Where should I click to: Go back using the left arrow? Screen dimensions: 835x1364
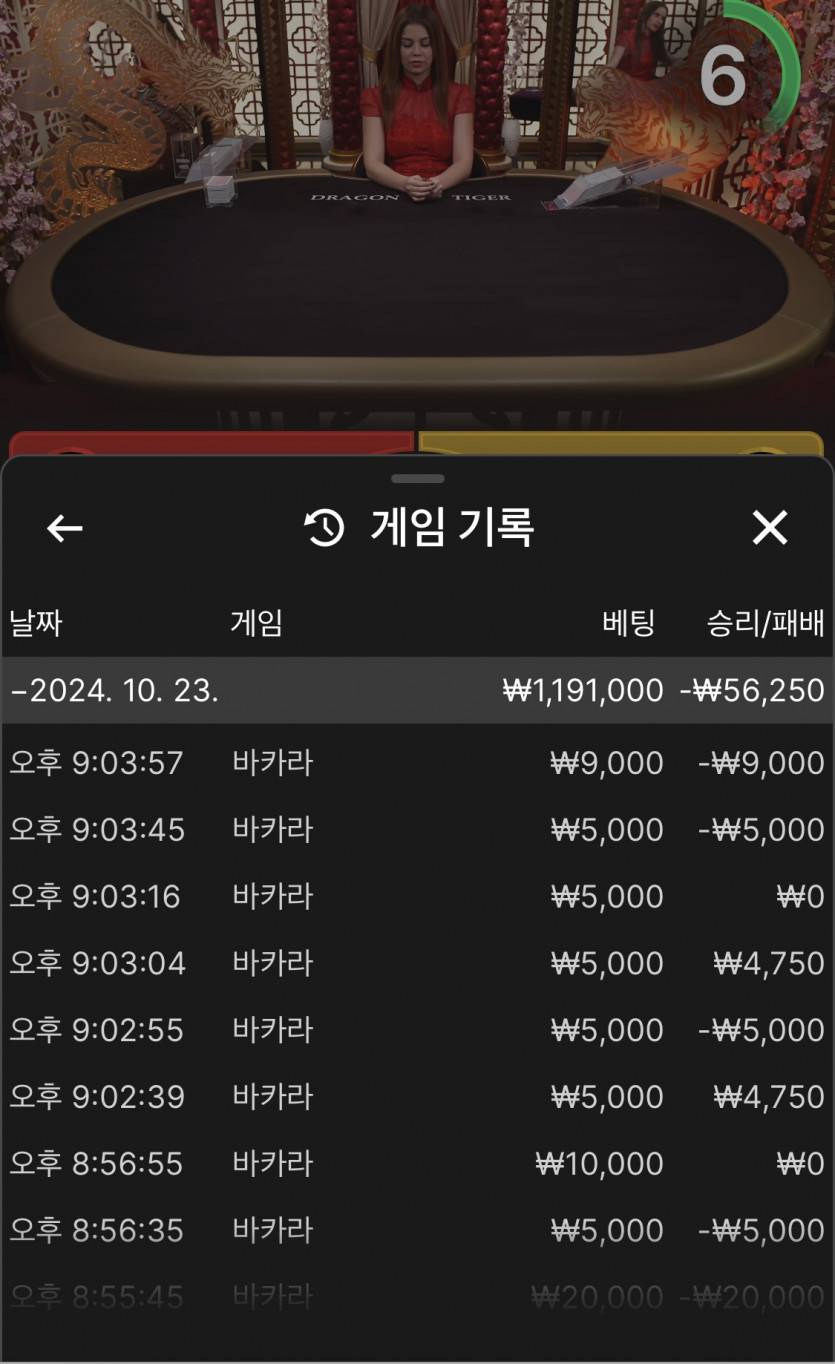coord(65,528)
